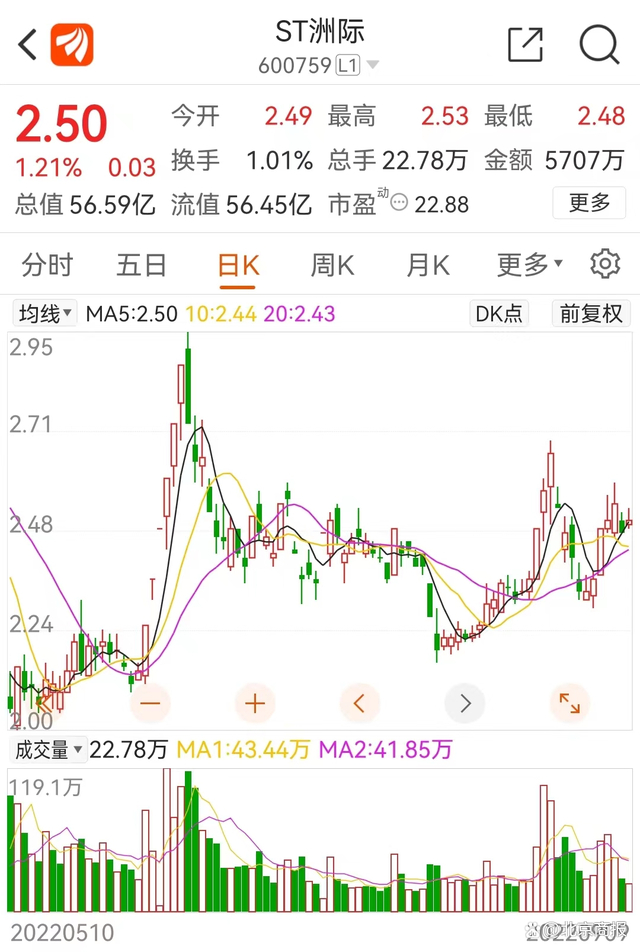Expand the 600759 stock code dropdown
Screen dimensions: 640x952
[373, 66]
